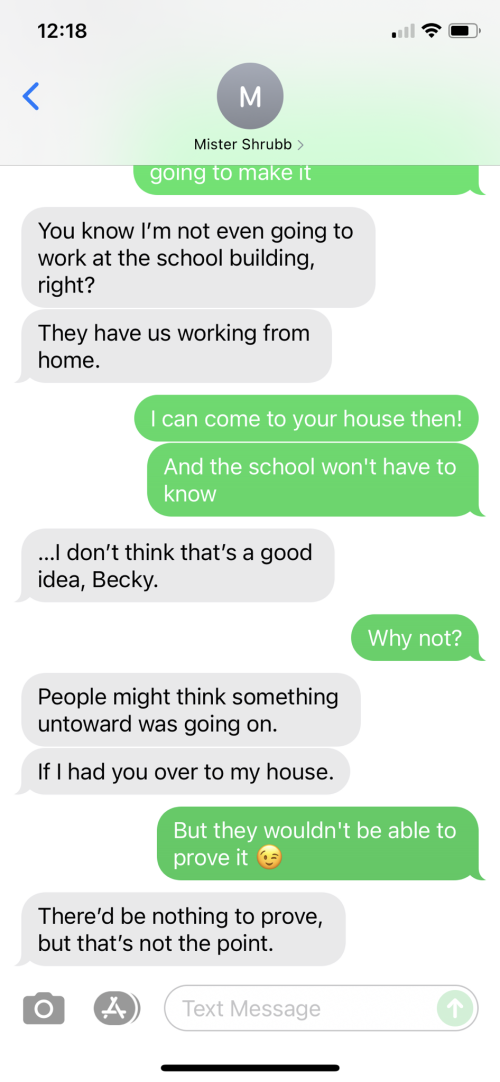Viewport: 500px width, 1082px height.
Task: Go back to the conversations list
Action: pos(31,97)
